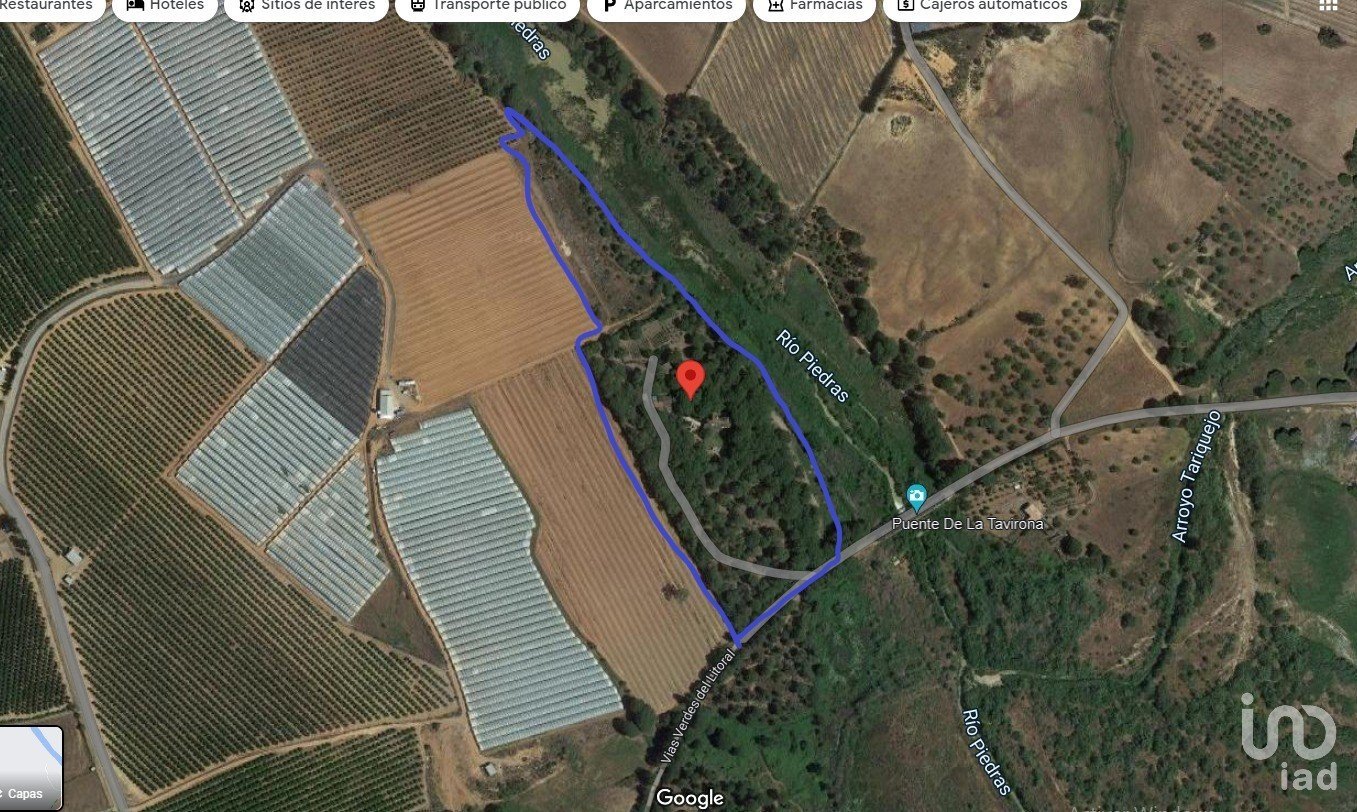Show Hoteles on the map

[165, 6]
